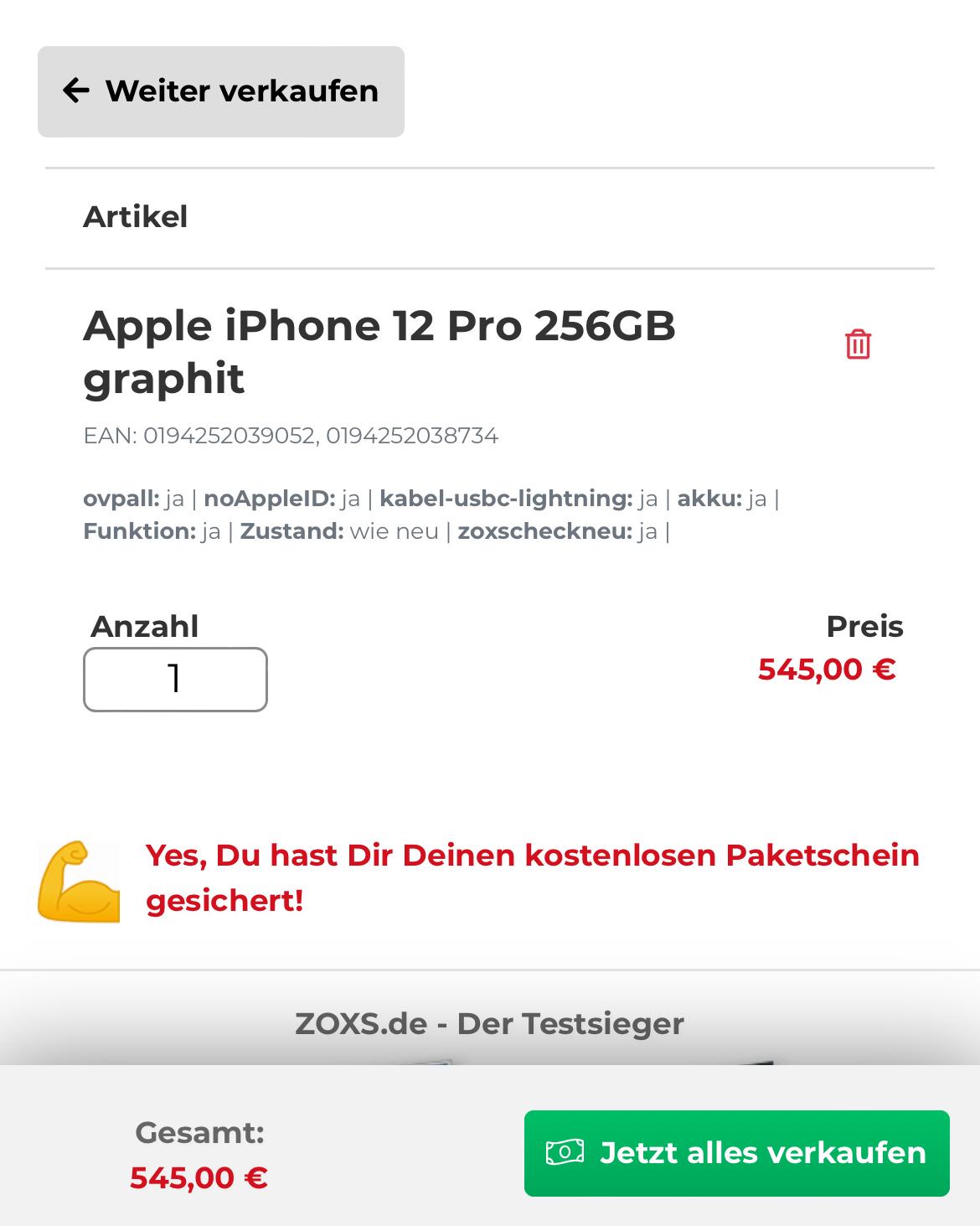Edit the Anzahl quantity field
980x1226 pixels.
pyautogui.click(x=175, y=680)
